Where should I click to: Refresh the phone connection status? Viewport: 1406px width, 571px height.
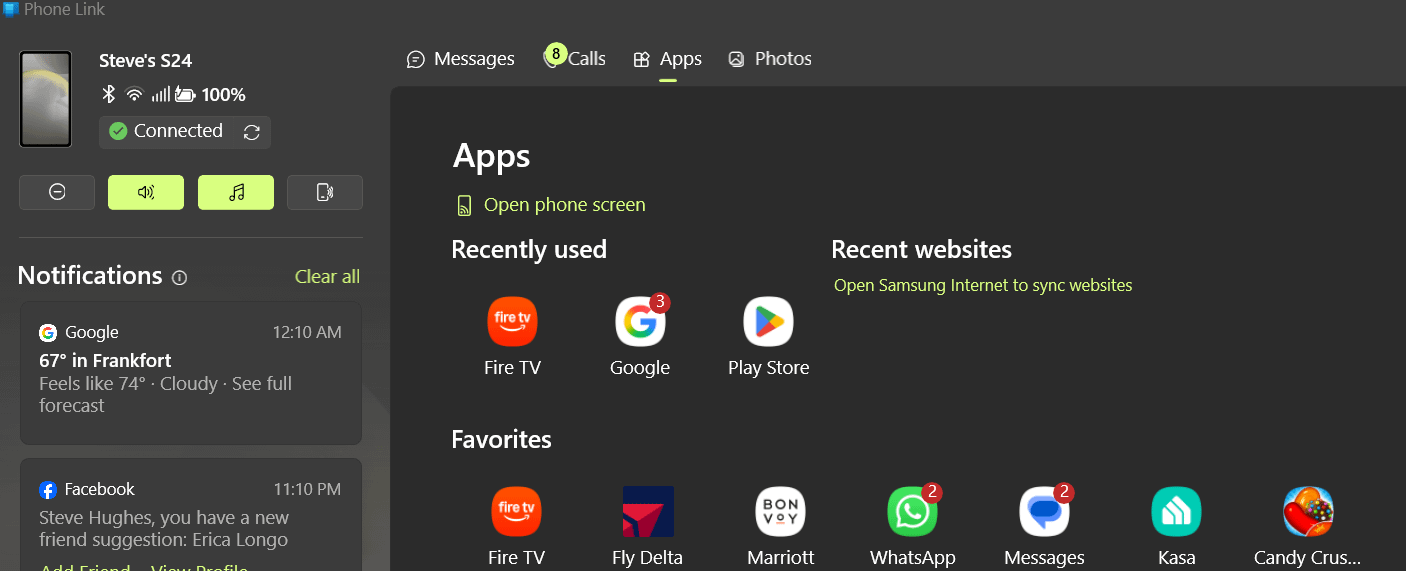click(252, 132)
